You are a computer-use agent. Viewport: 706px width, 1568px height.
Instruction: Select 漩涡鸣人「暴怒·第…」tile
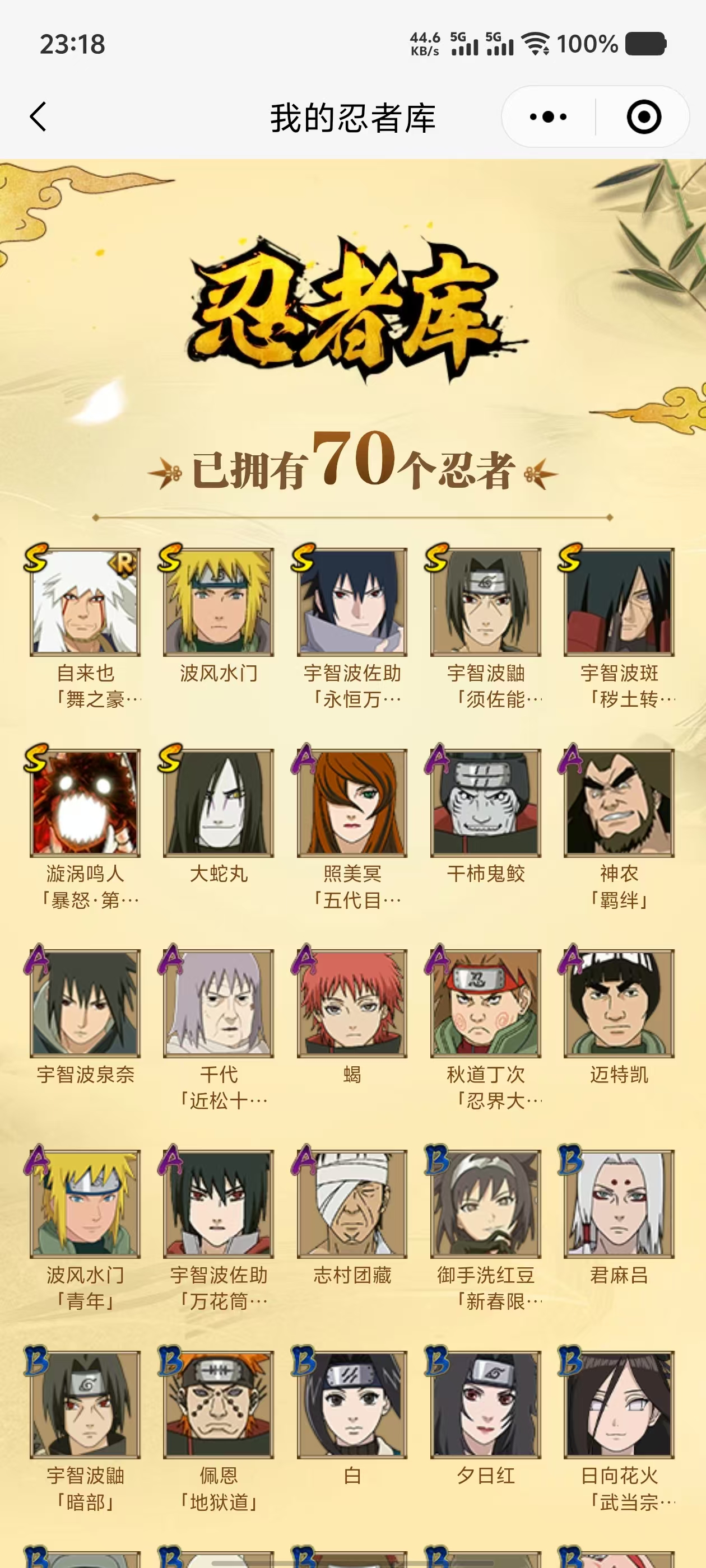point(85,803)
